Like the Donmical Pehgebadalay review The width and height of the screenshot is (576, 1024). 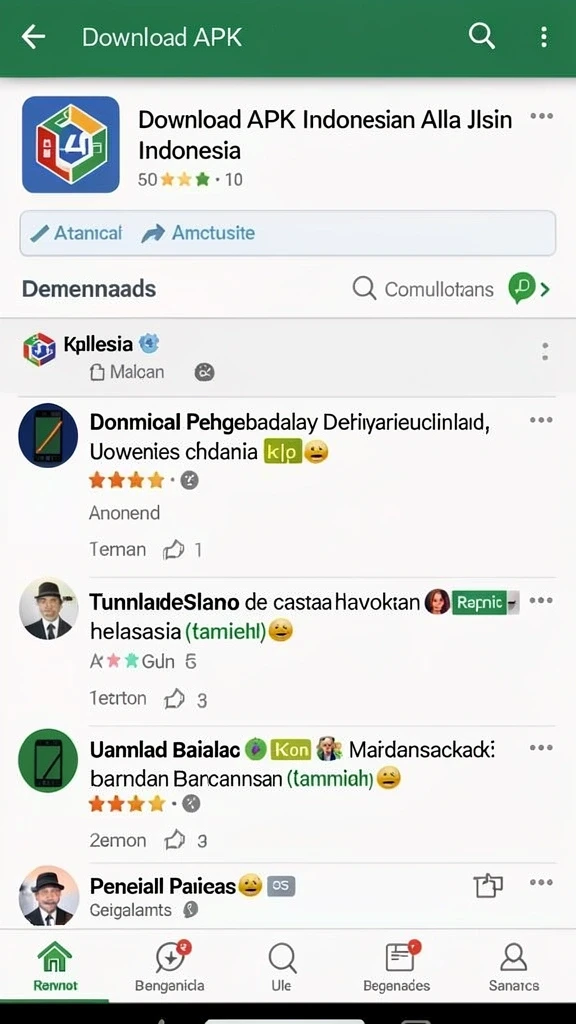[174, 551]
